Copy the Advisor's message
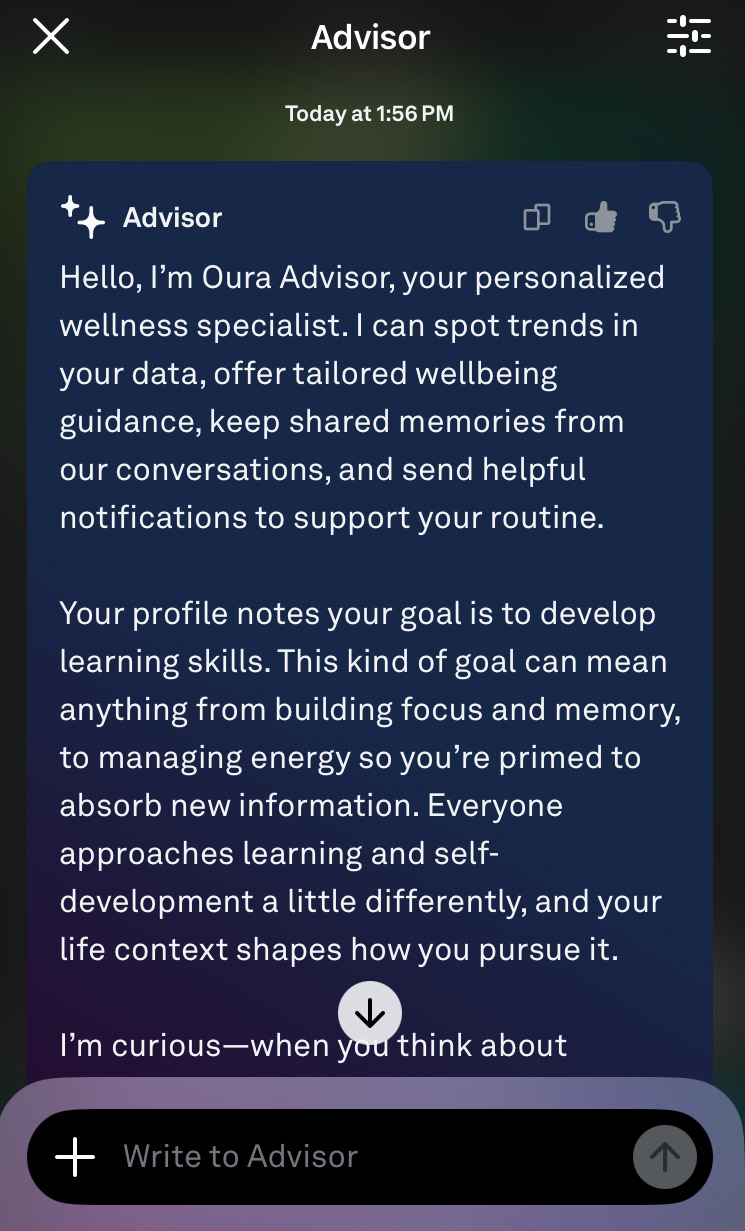745x1231 pixels. click(x=537, y=217)
